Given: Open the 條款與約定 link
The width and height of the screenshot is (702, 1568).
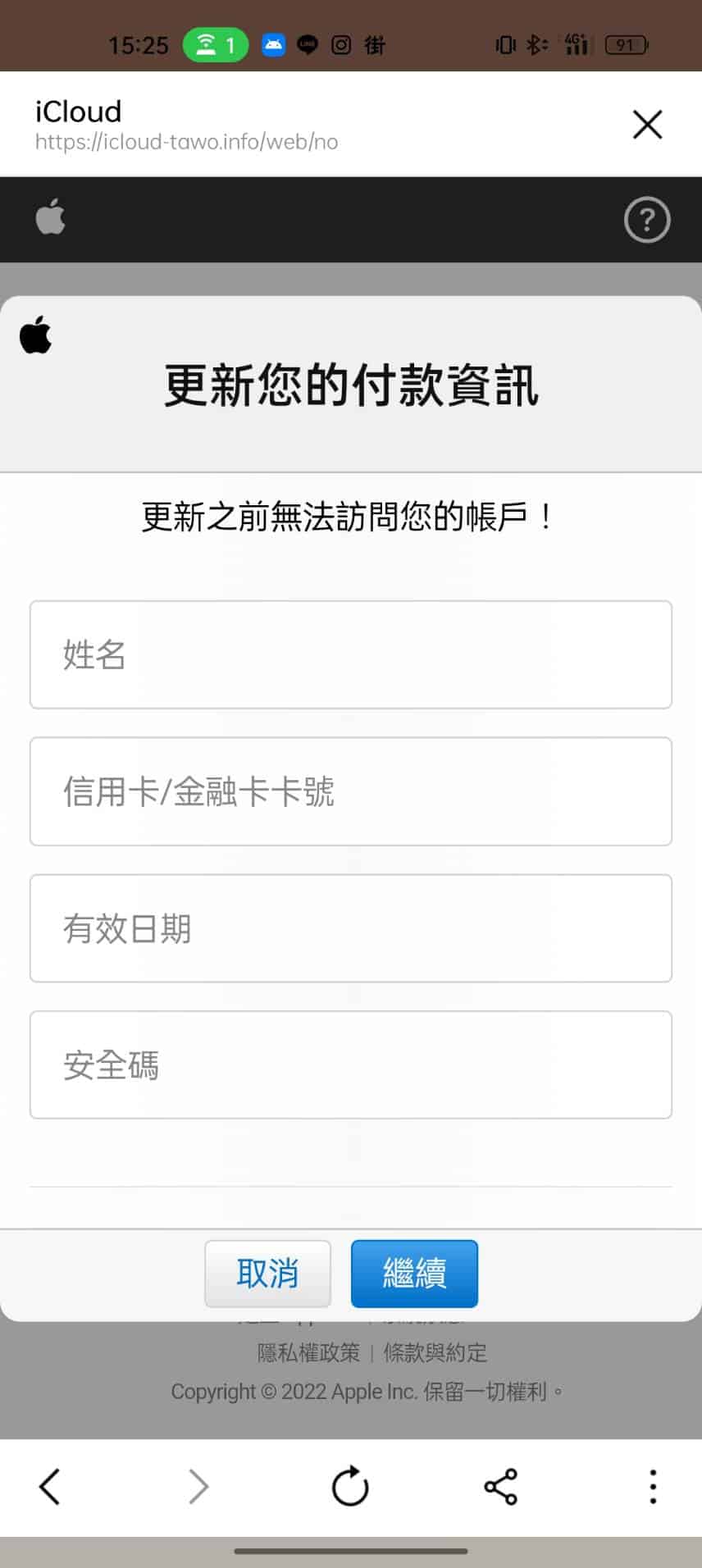Looking at the screenshot, I should click(435, 1352).
